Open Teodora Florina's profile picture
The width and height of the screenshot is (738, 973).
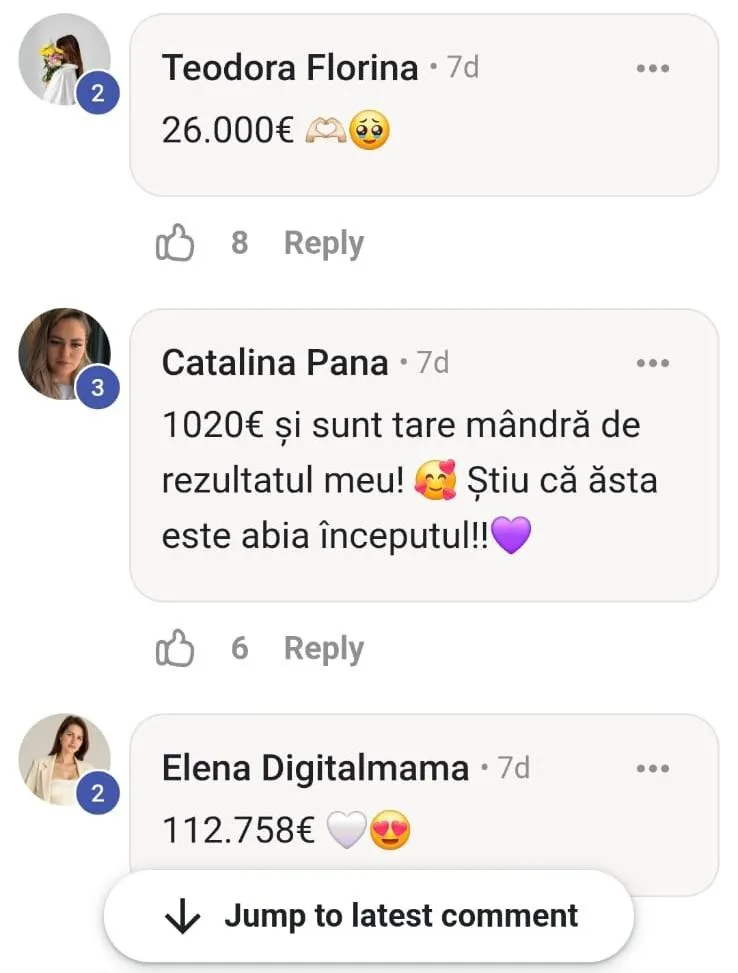[x=64, y=60]
